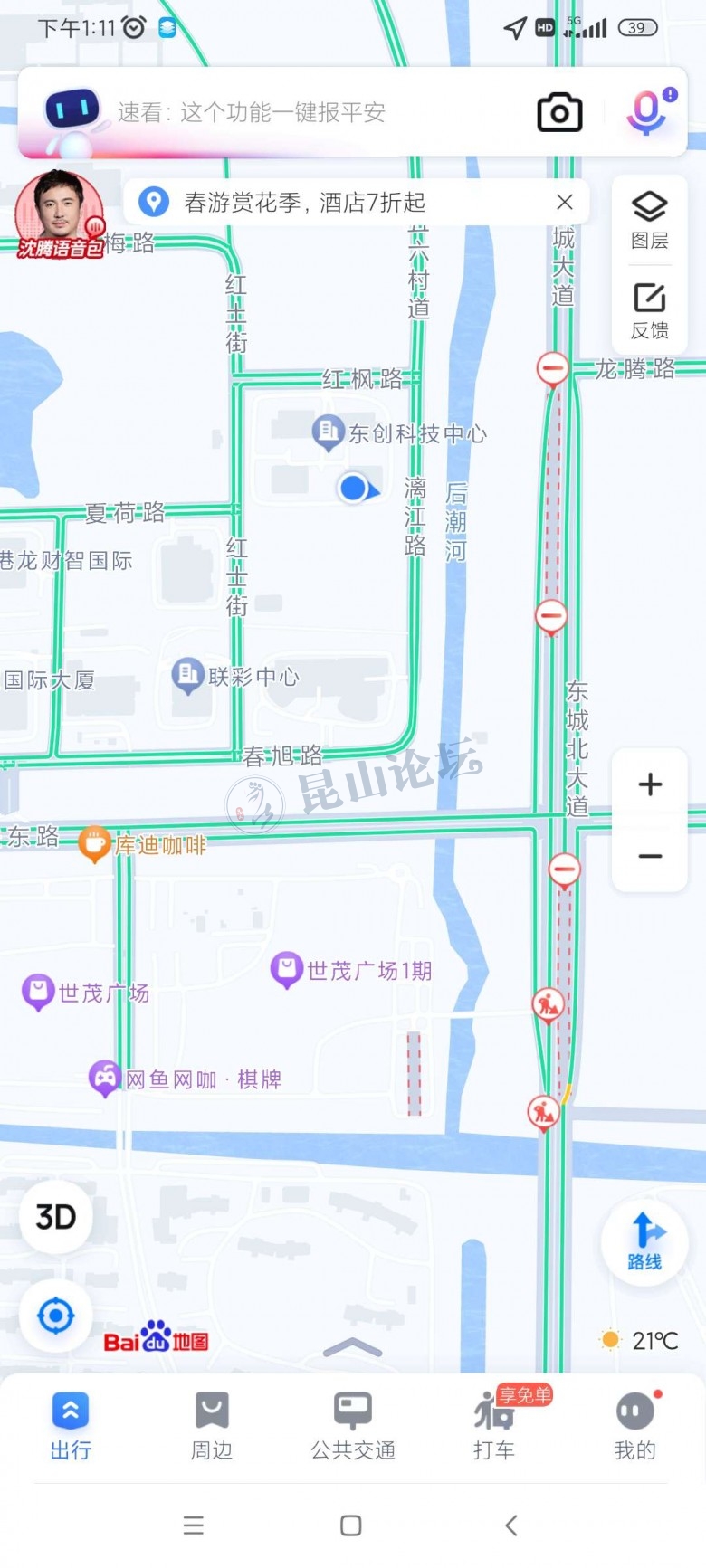
Task: Expand the bottom panel with the up chevron
Action: tap(352, 1347)
